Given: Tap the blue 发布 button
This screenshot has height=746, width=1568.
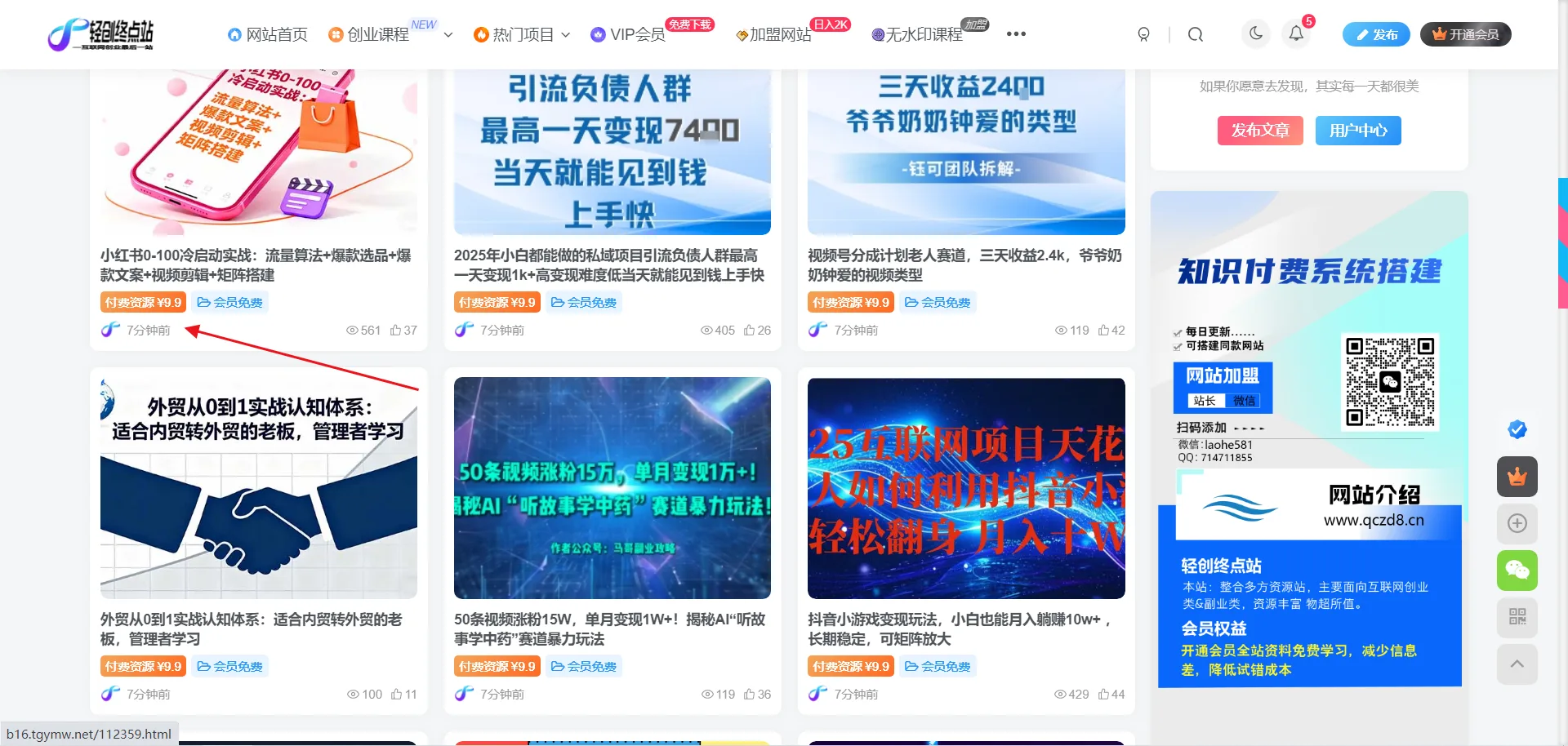Looking at the screenshot, I should click(1376, 34).
